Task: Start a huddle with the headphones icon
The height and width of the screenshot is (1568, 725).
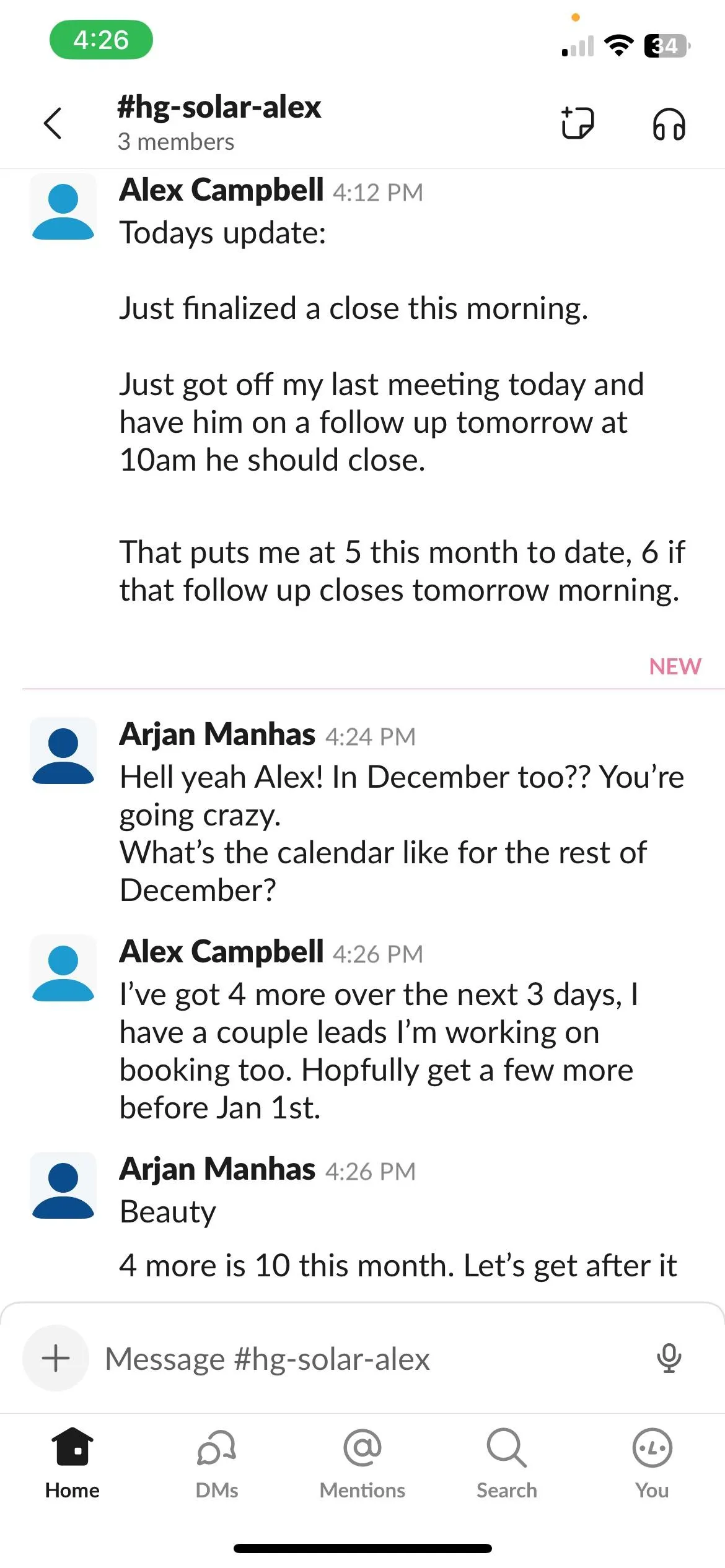Action: [669, 124]
